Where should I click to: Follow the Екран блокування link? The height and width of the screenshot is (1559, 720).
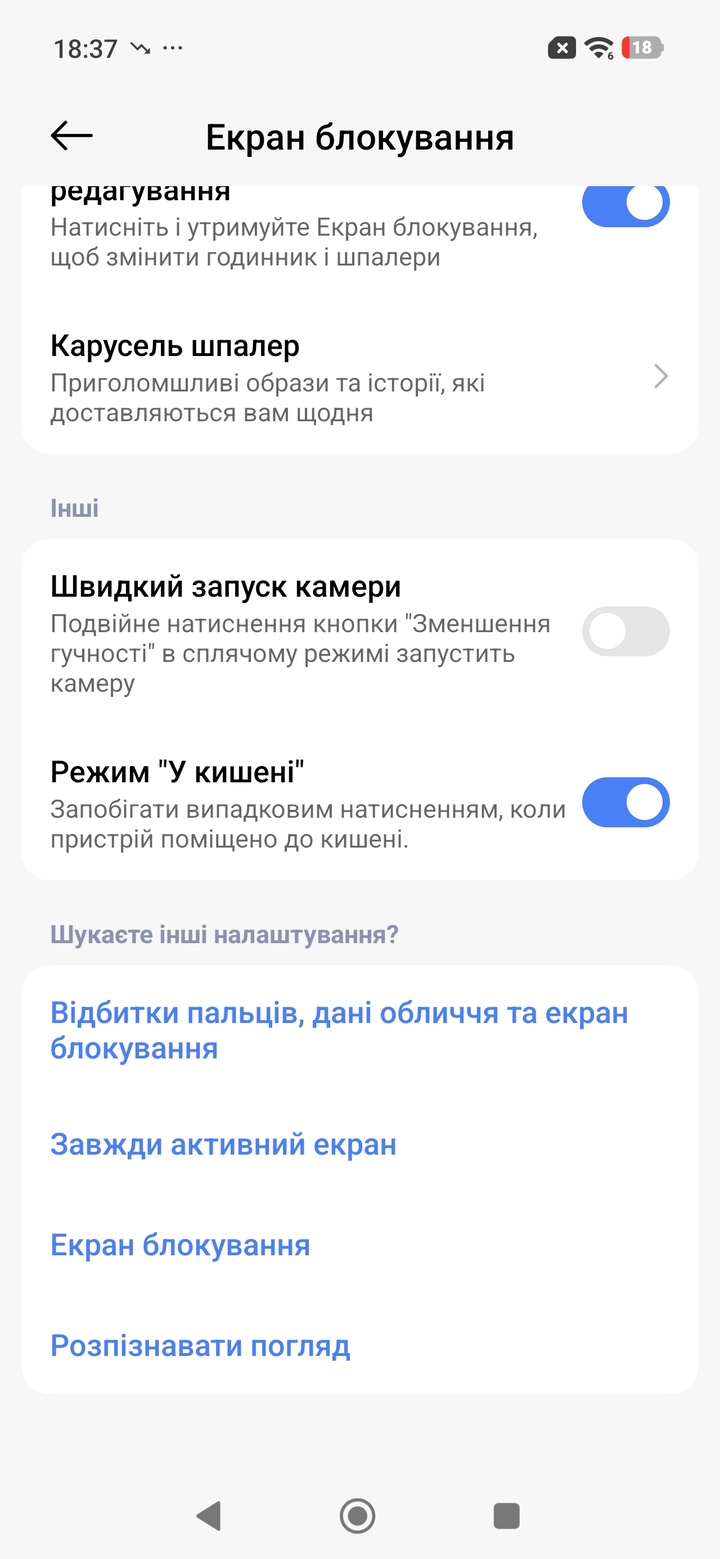(x=180, y=1245)
